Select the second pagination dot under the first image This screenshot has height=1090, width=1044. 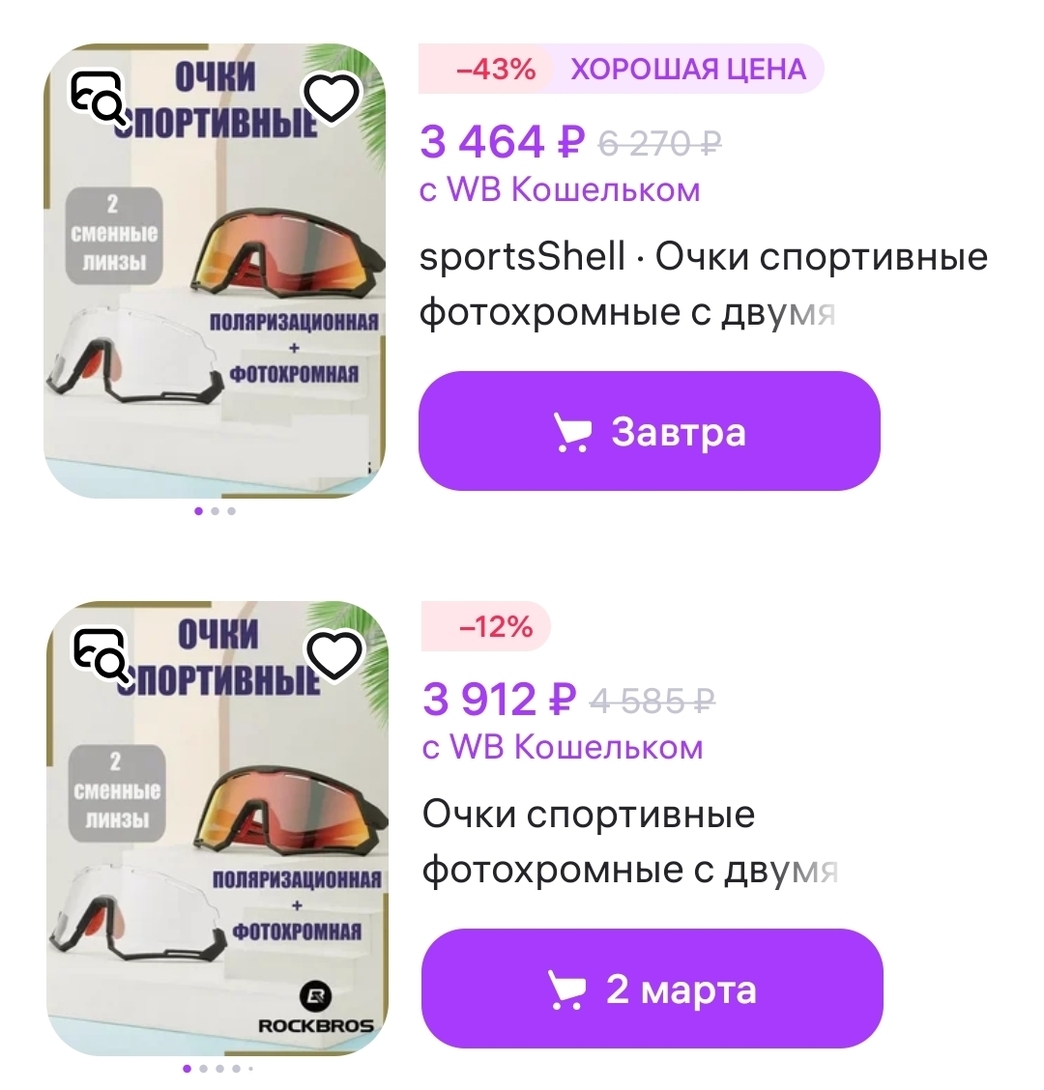pos(214,511)
